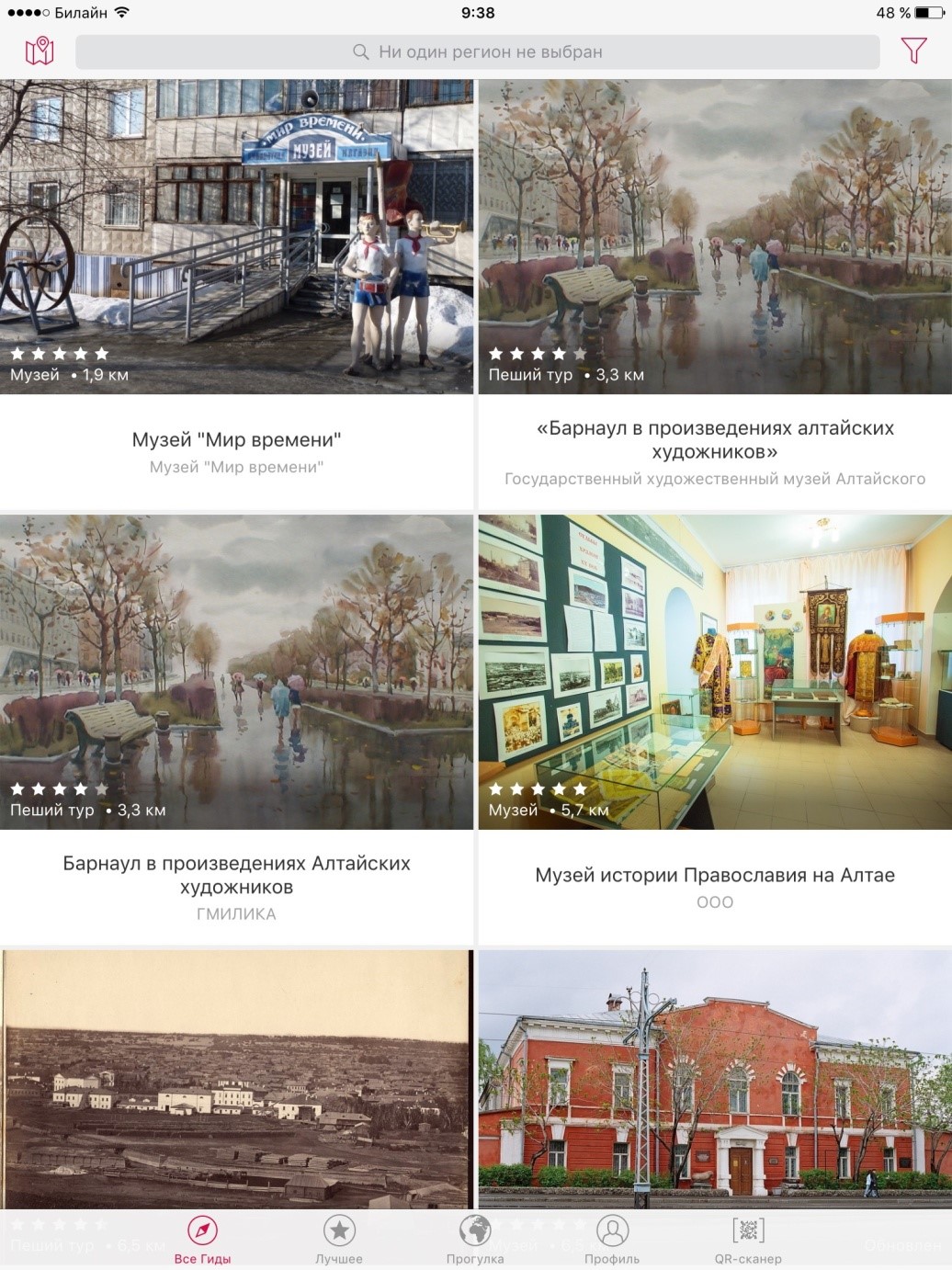Open the filter funnel icon
This screenshot has width=952, height=1270.
(x=913, y=51)
